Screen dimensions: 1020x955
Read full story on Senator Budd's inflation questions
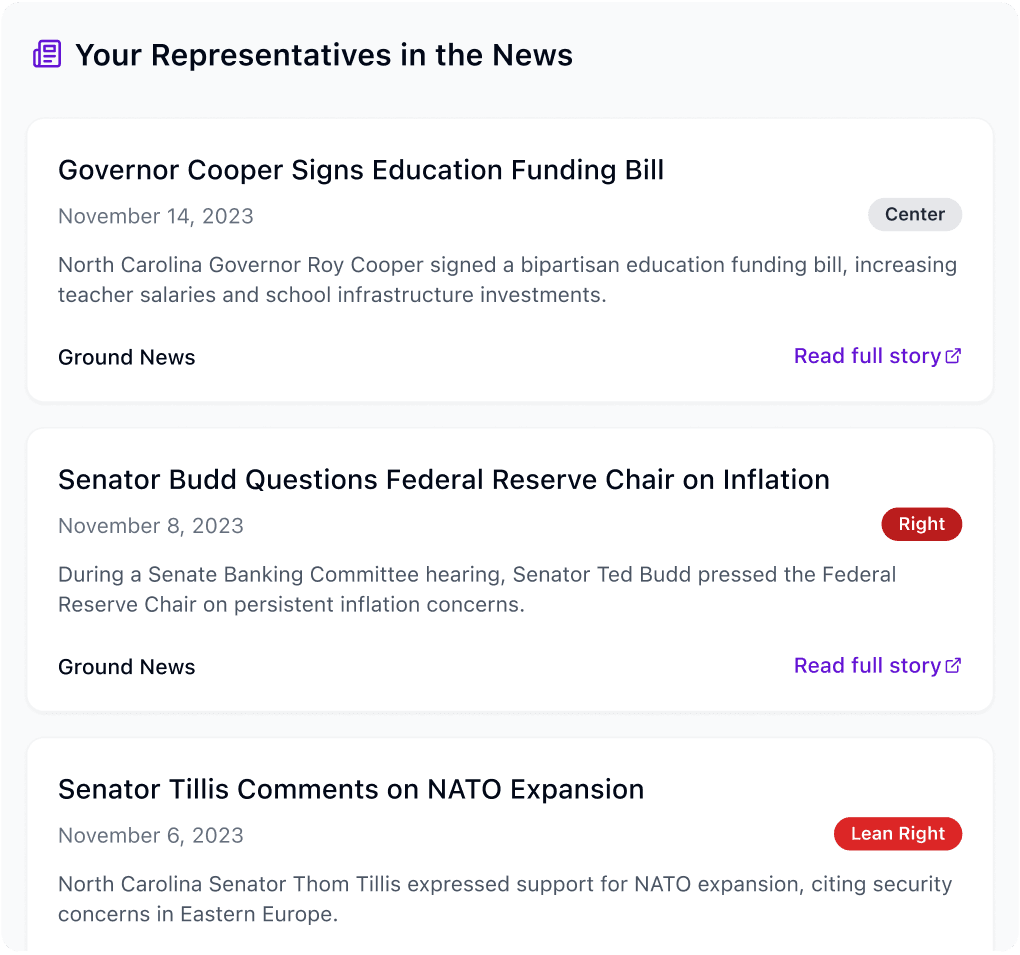point(876,666)
